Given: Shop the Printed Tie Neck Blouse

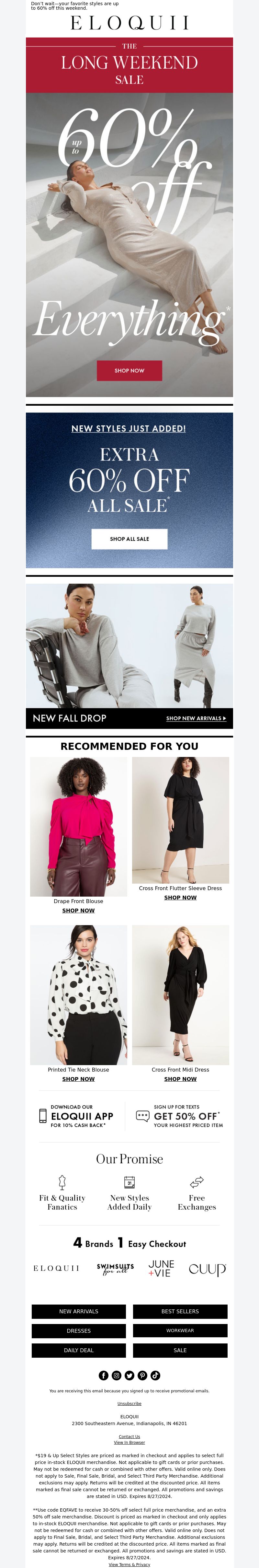Looking at the screenshot, I should (78, 1079).
